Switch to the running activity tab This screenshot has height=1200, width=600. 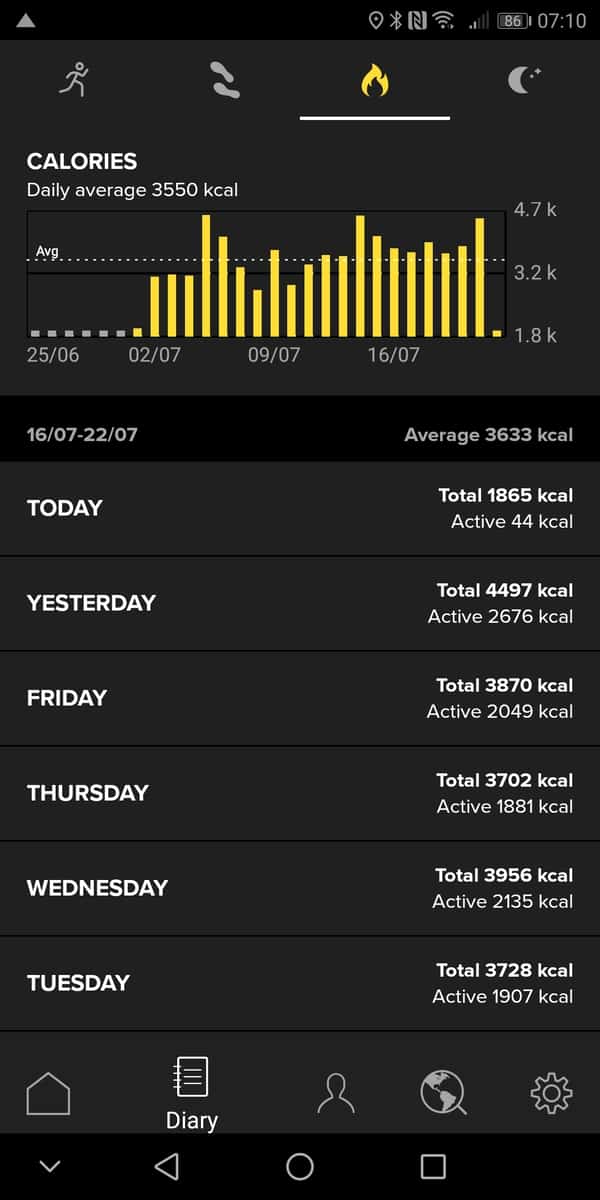pyautogui.click(x=74, y=80)
